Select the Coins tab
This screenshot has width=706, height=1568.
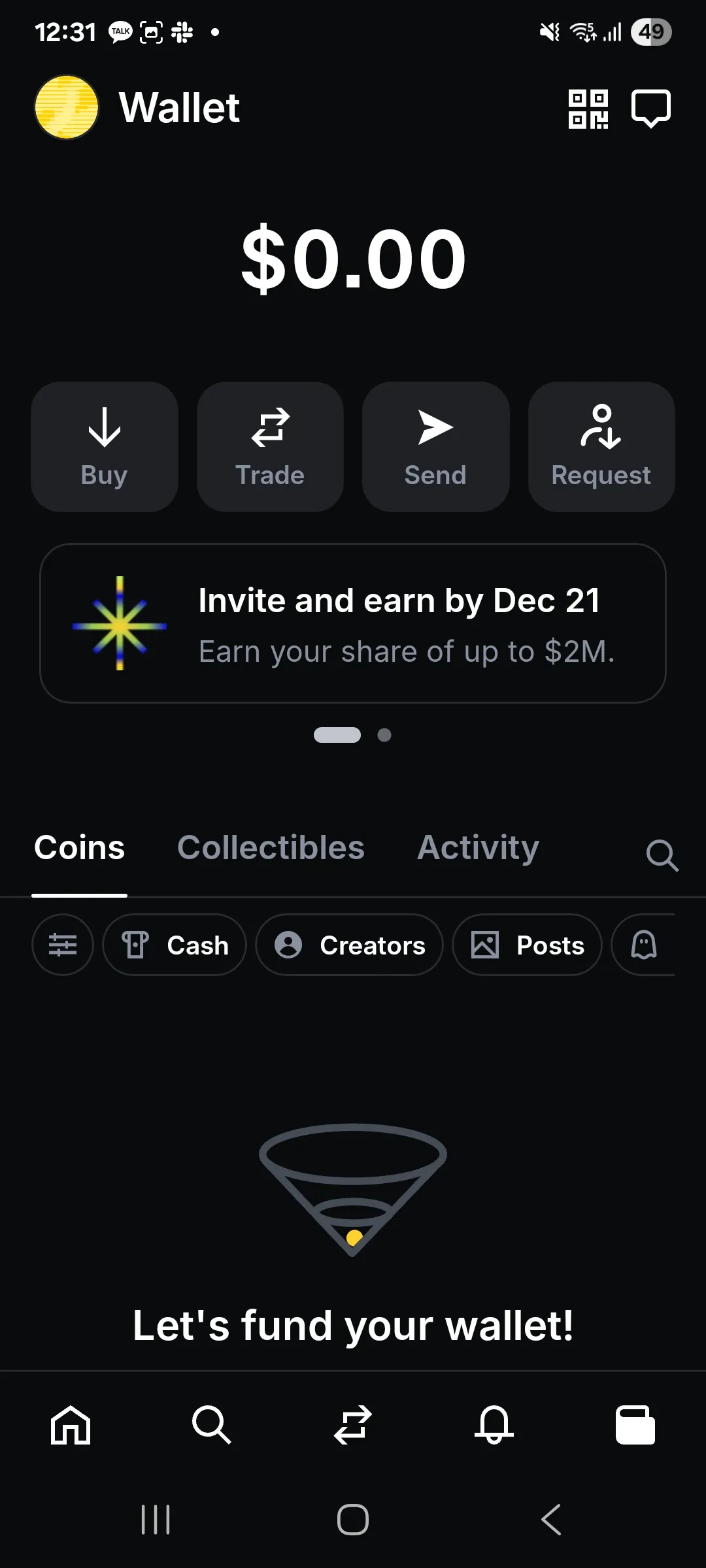tap(79, 848)
